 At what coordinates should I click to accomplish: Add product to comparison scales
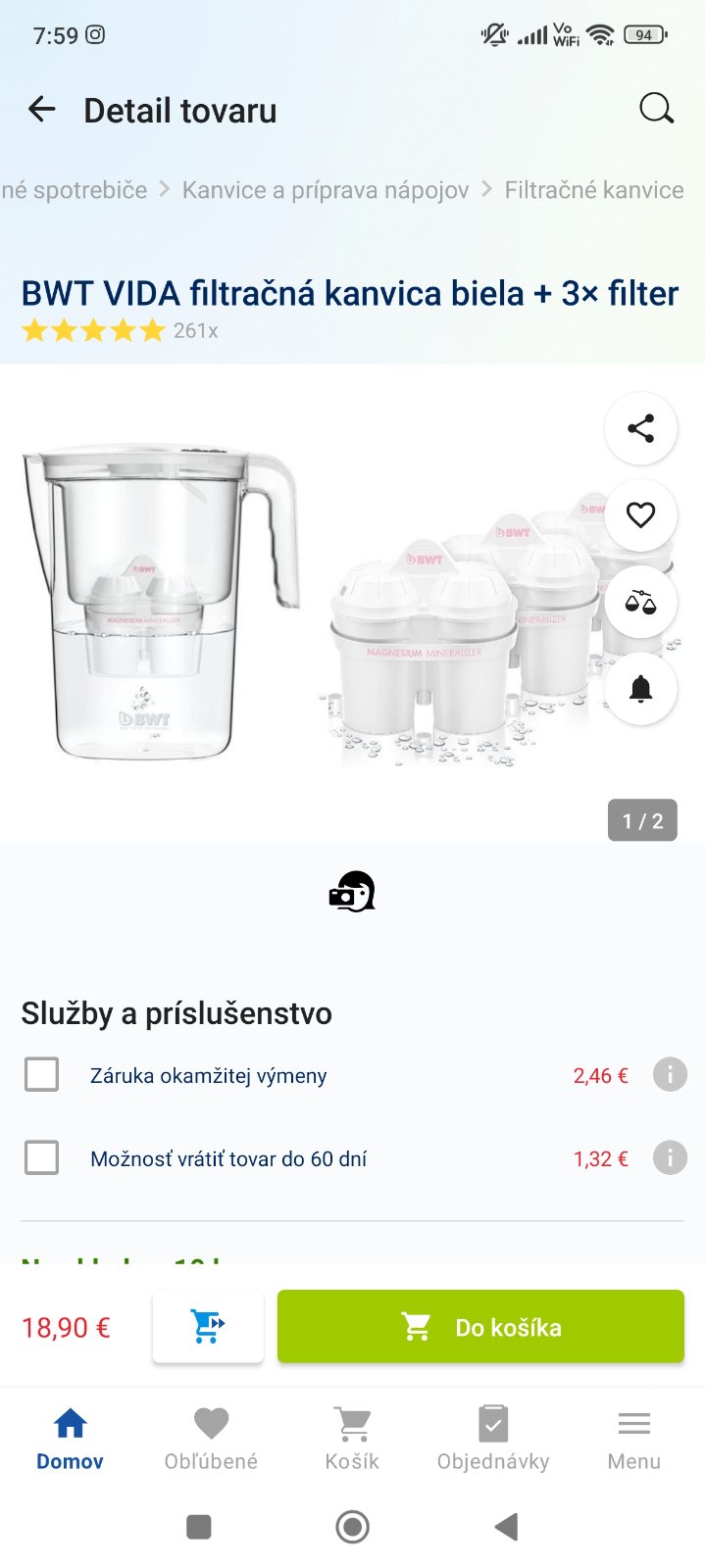(x=640, y=602)
